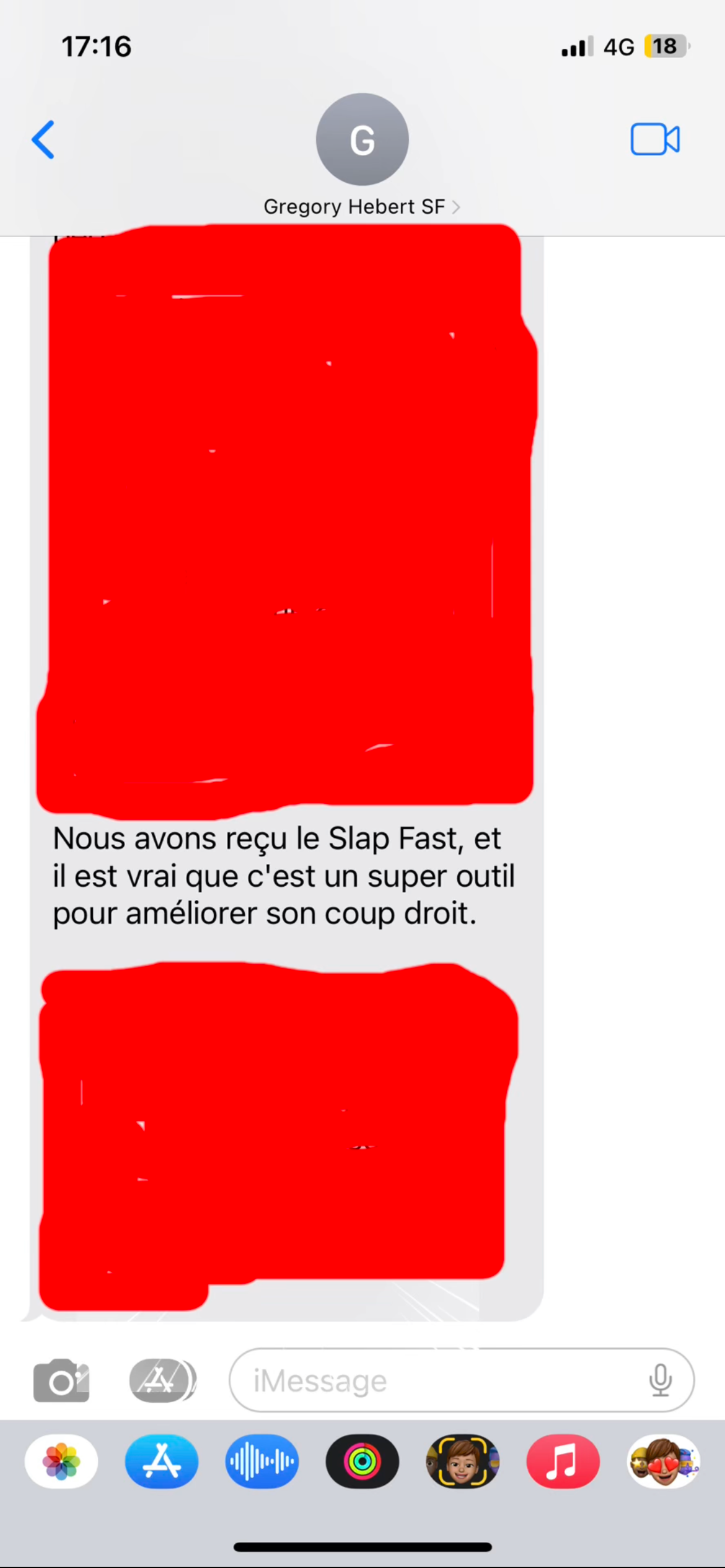Start a FaceTime video call

(654, 139)
